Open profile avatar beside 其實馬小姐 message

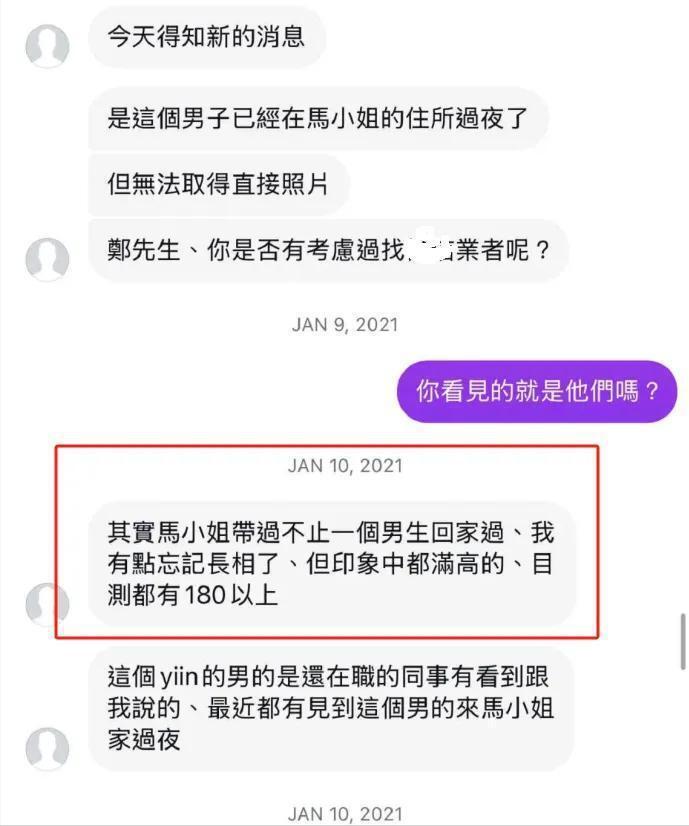47,605
